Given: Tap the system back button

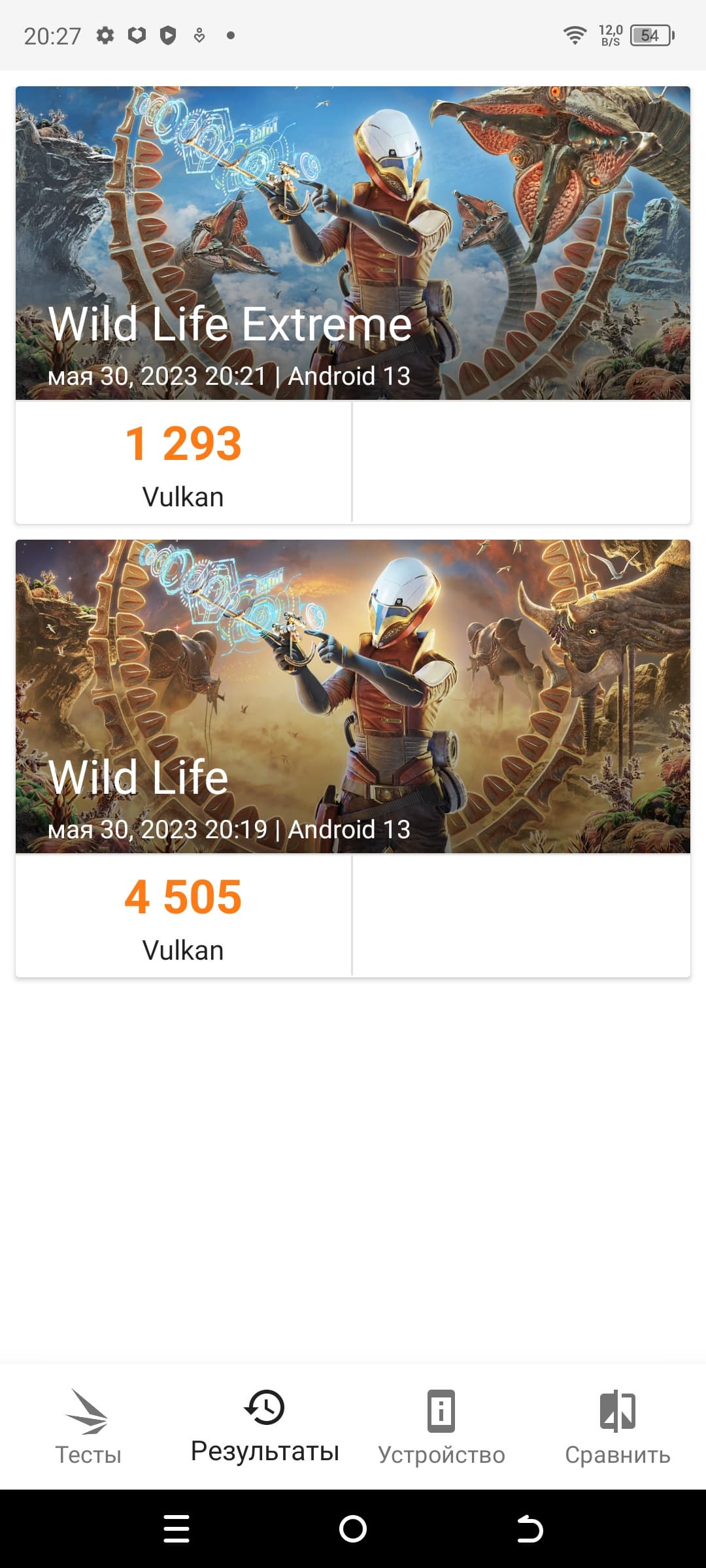Looking at the screenshot, I should 529,1529.
